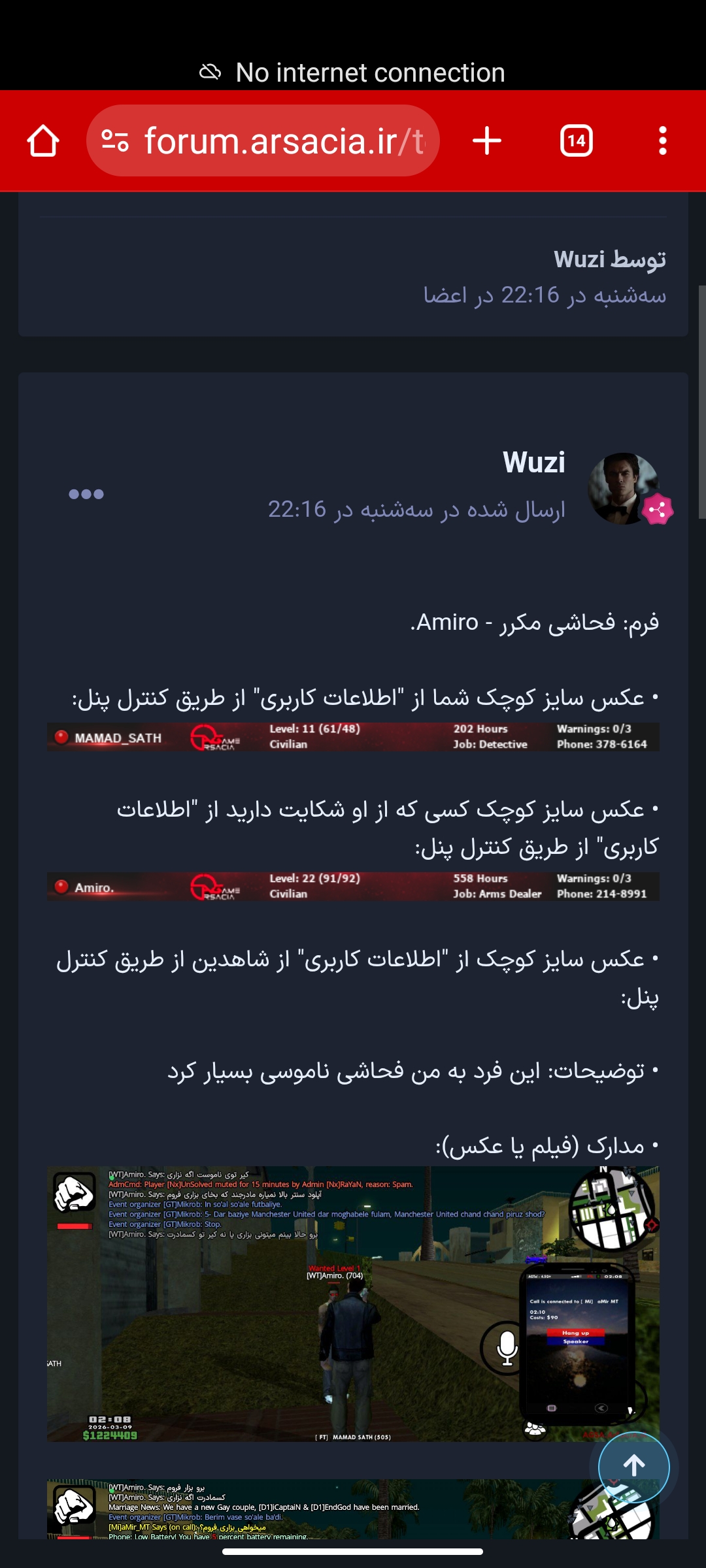Open Wuzi's profile from the topic header
This screenshot has width=706, height=1568.
[x=579, y=259]
